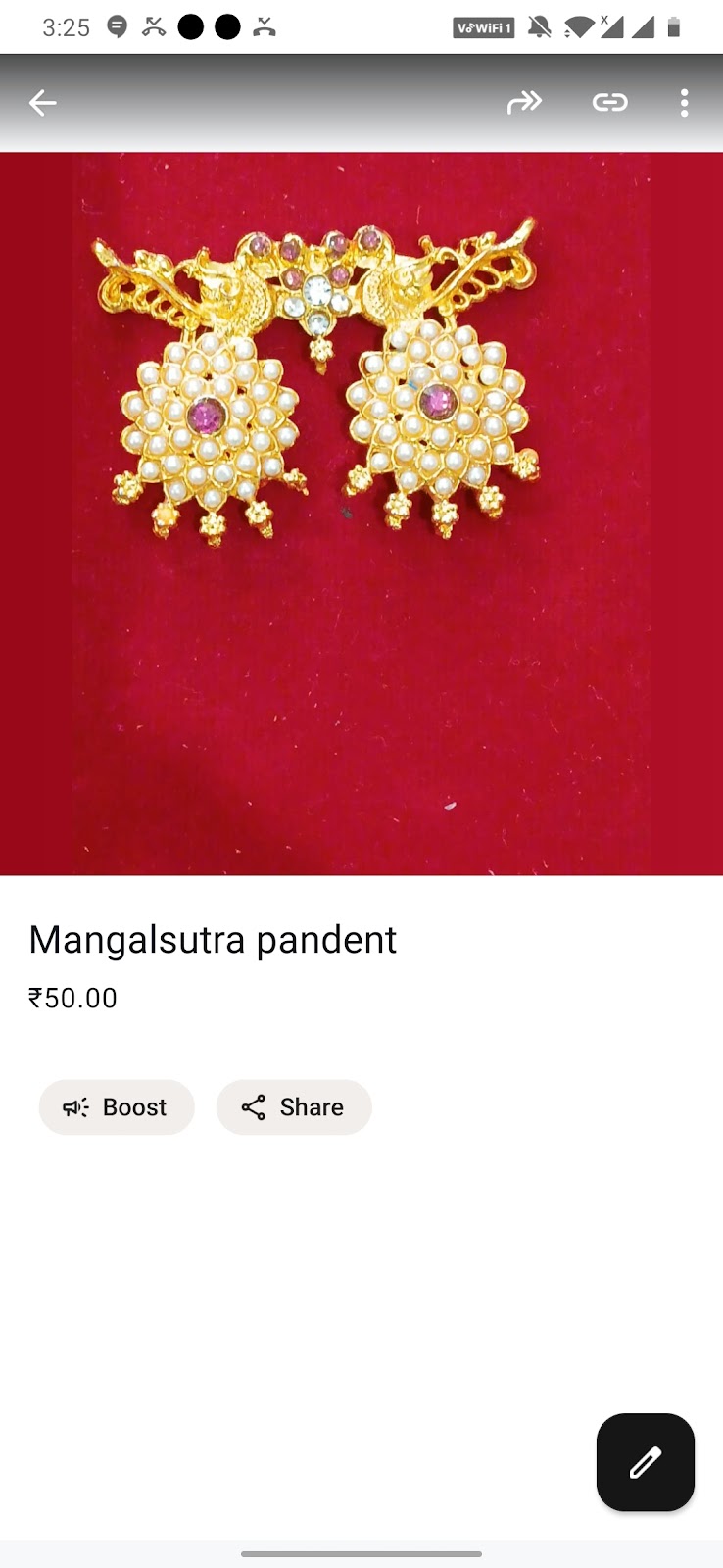This screenshot has height=1568, width=723.
Task: Go back to the previous screen
Action: pos(42,102)
